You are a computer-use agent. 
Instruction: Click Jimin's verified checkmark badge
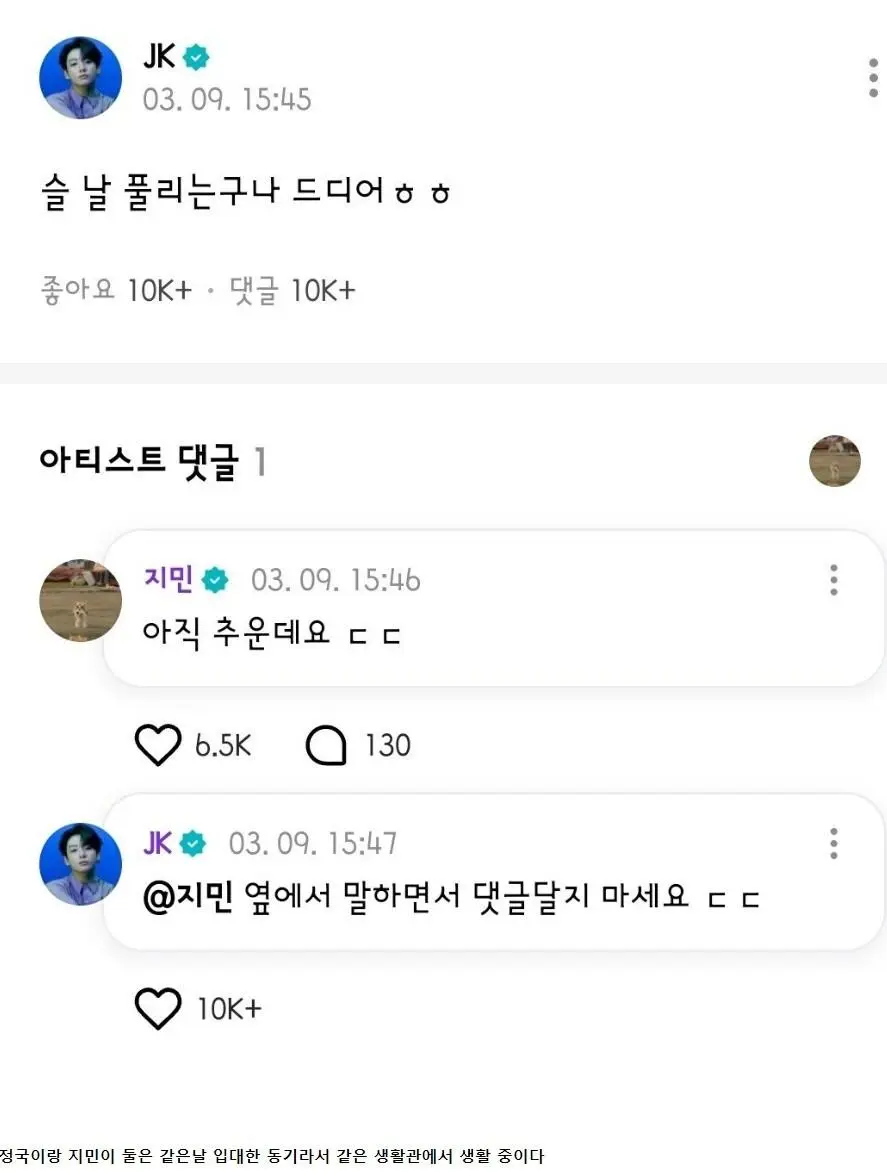[x=216, y=580]
